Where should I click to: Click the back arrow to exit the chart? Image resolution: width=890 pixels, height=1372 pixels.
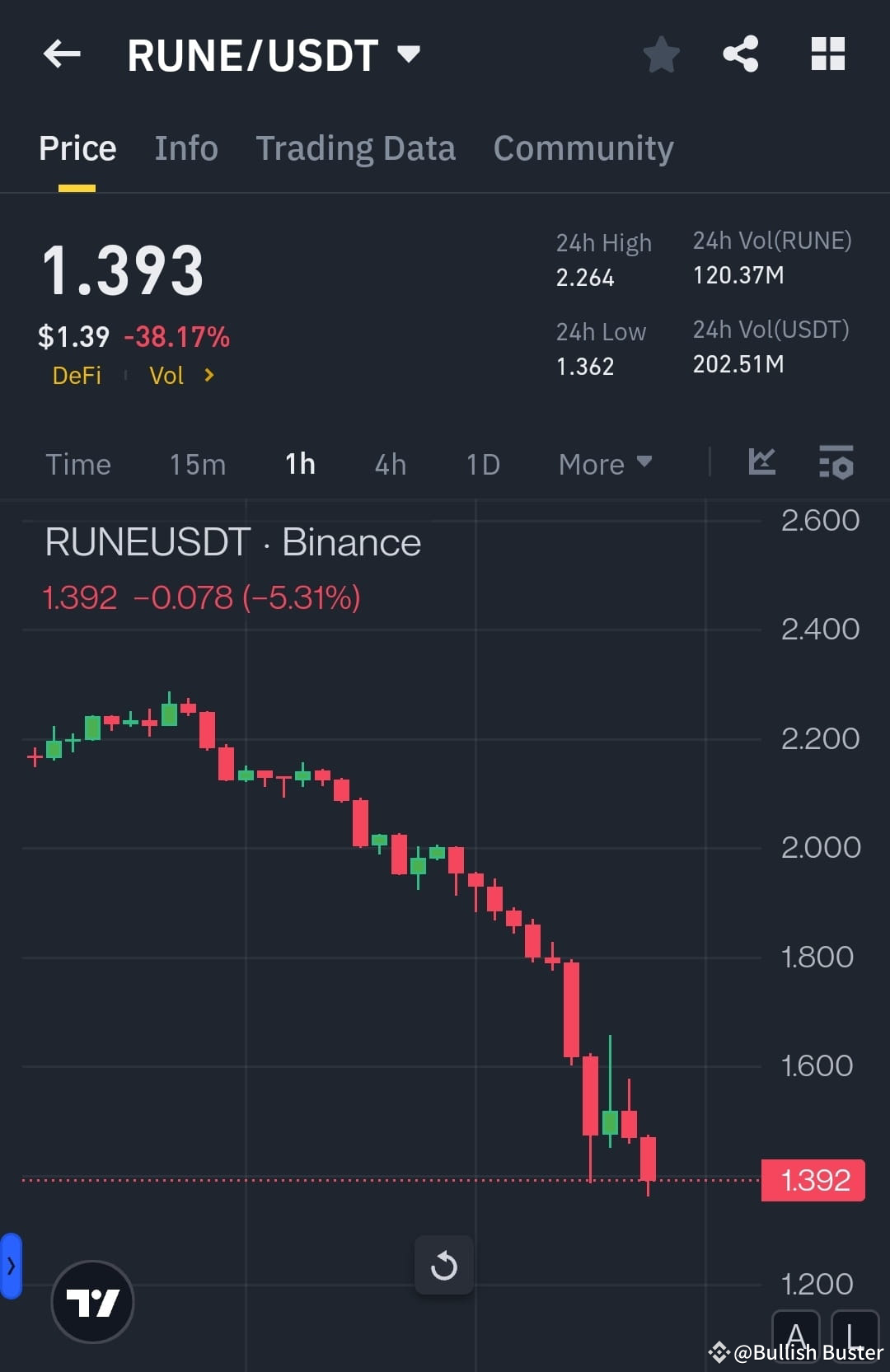pyautogui.click(x=60, y=54)
